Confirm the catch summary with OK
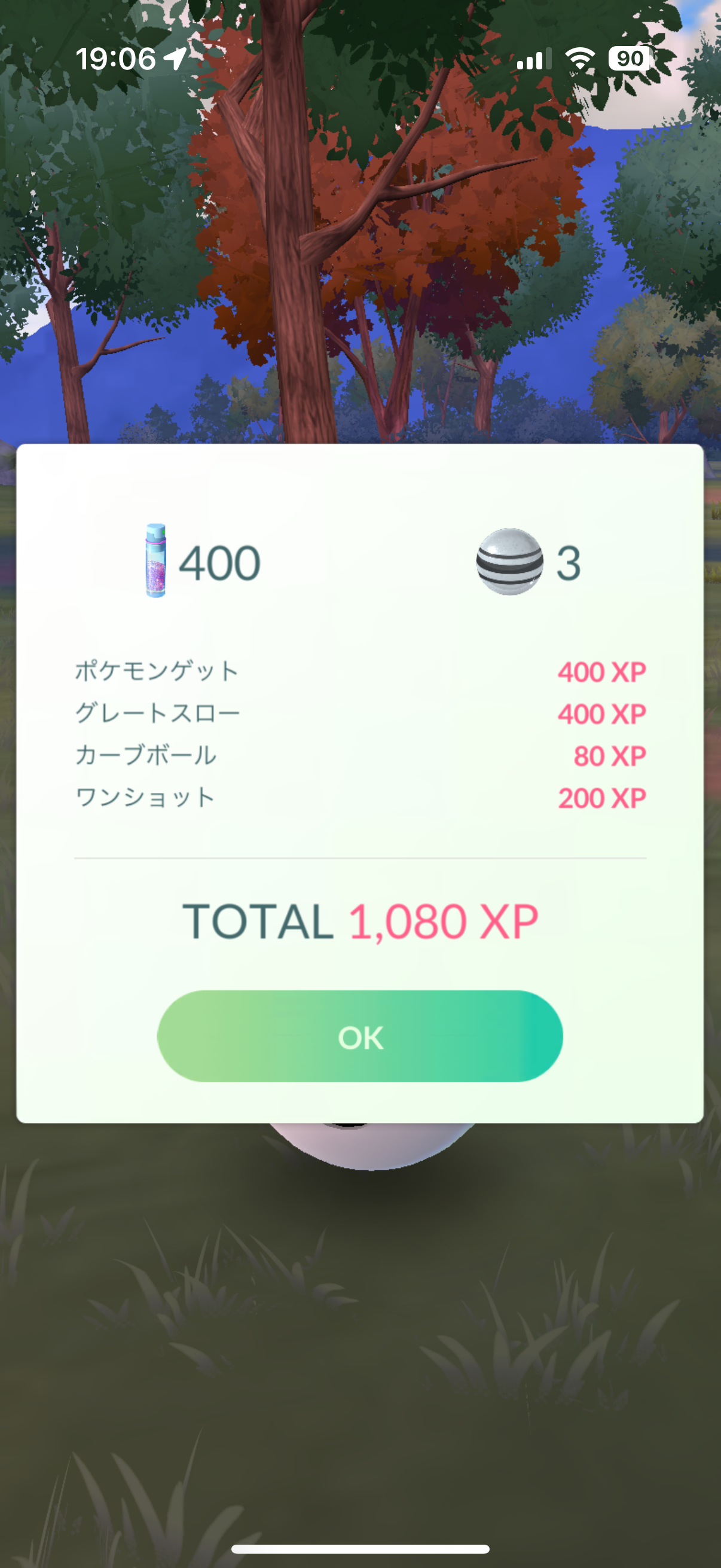The image size is (721, 1568). pos(359,1037)
